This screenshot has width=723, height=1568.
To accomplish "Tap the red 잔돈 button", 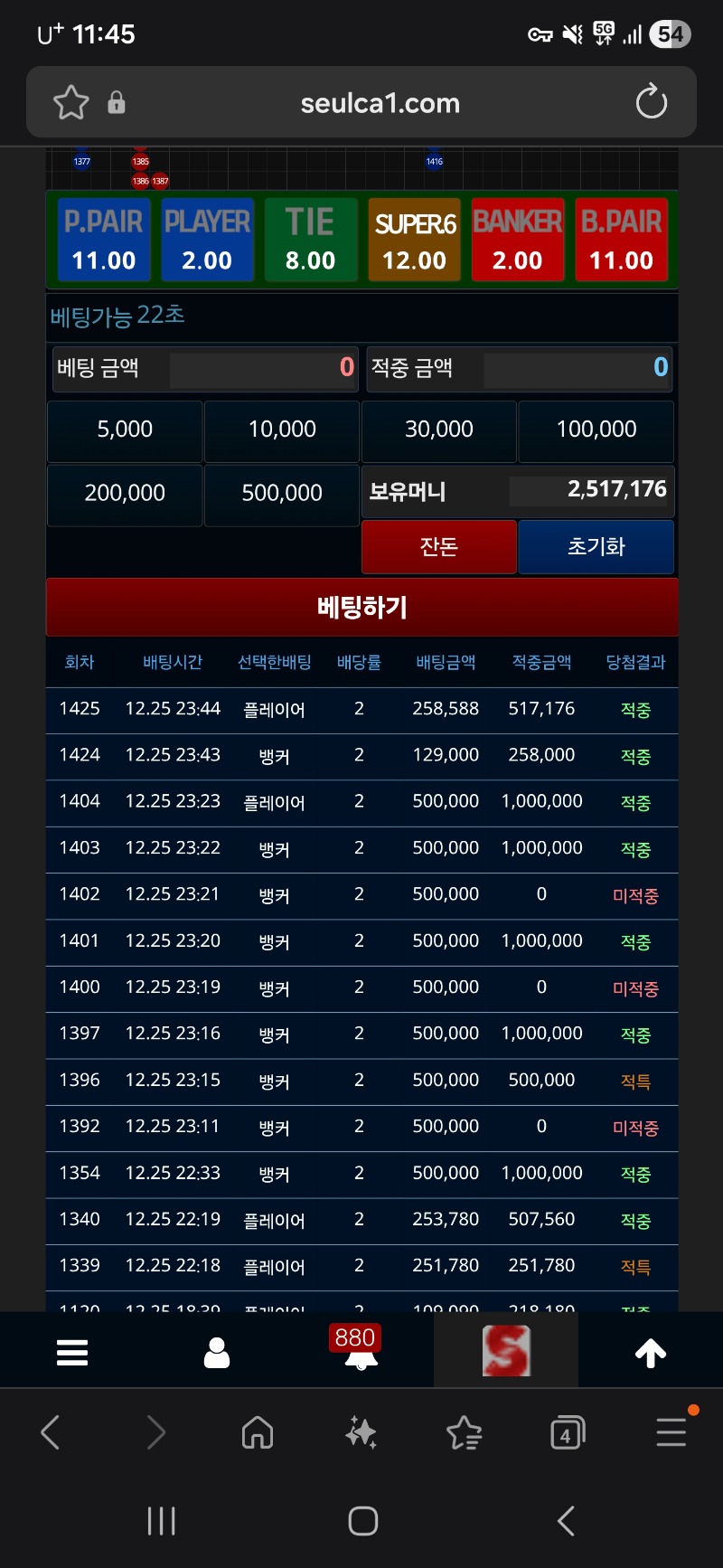I will [439, 547].
